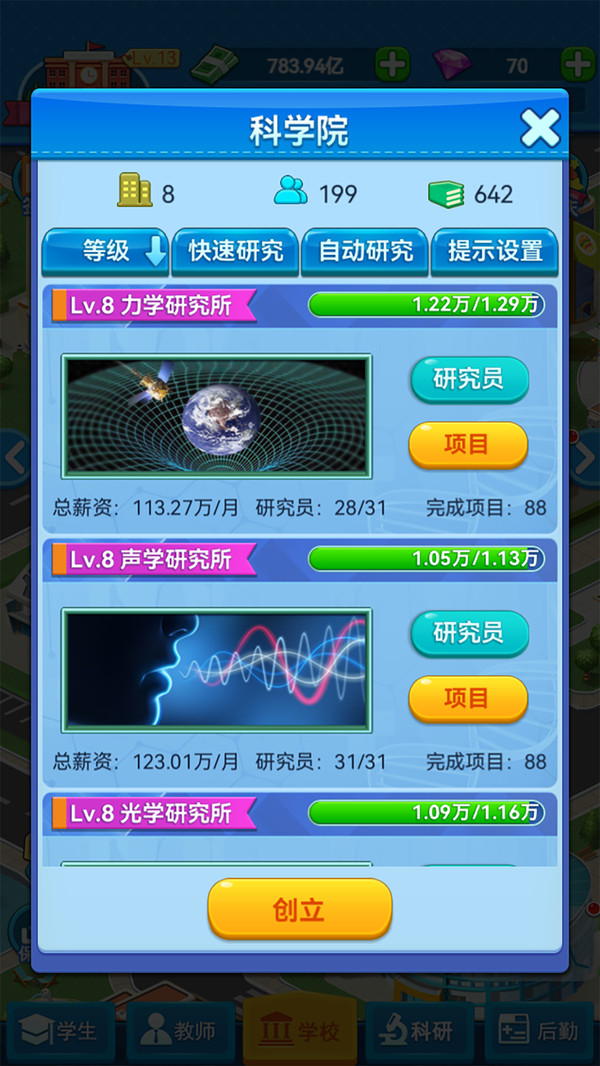View 研究员 of 声学研究所

coord(469,634)
